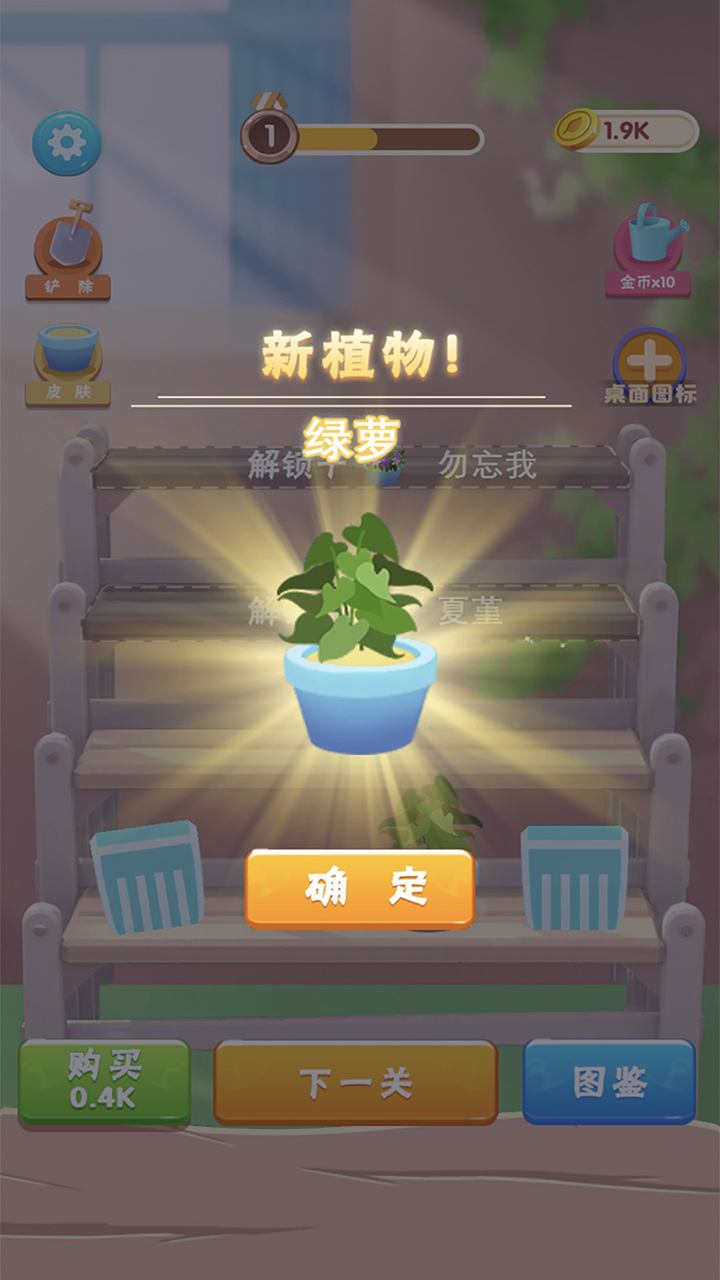720x1280 pixels.
Task: Tap the left blue basket
Action: pyautogui.click(x=150, y=878)
